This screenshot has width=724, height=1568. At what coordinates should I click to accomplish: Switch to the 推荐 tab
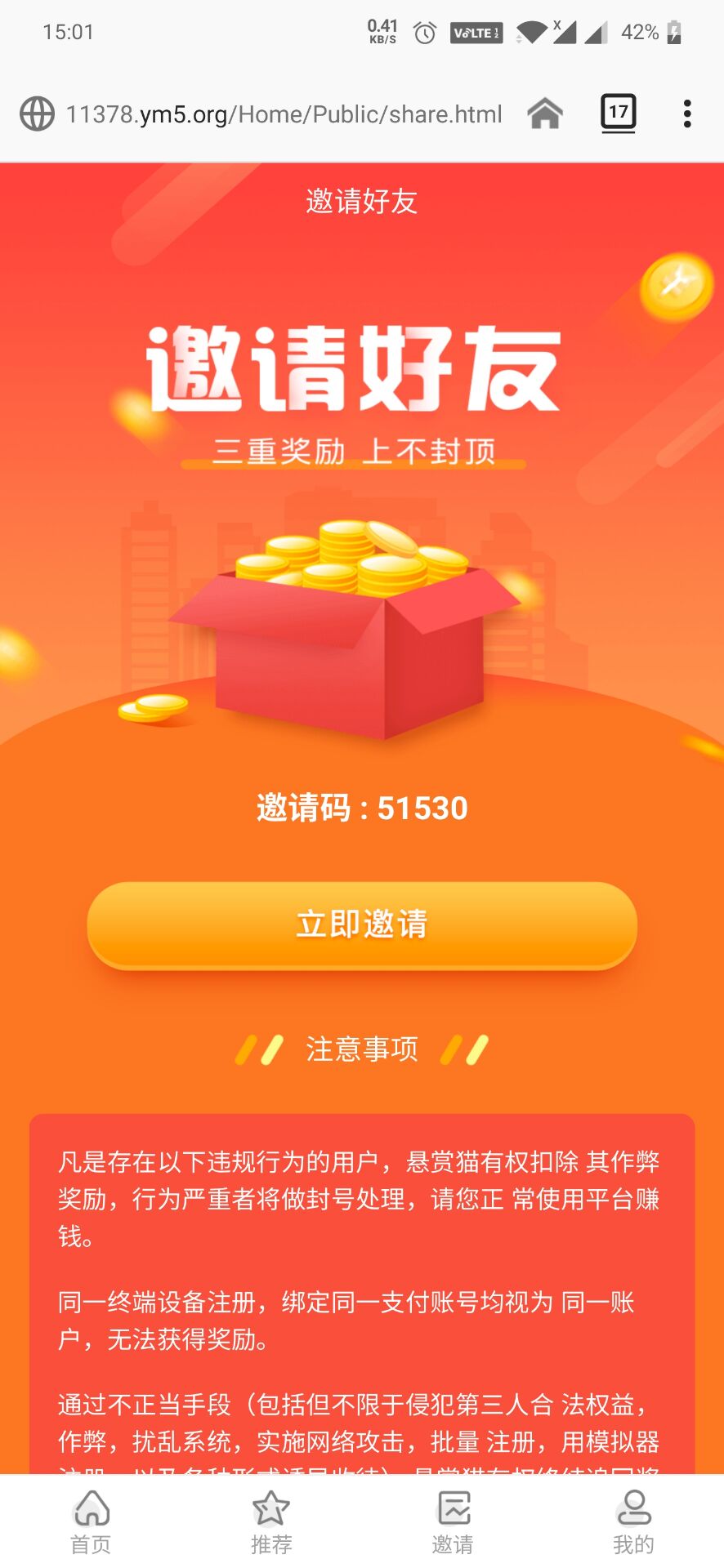point(271,1521)
